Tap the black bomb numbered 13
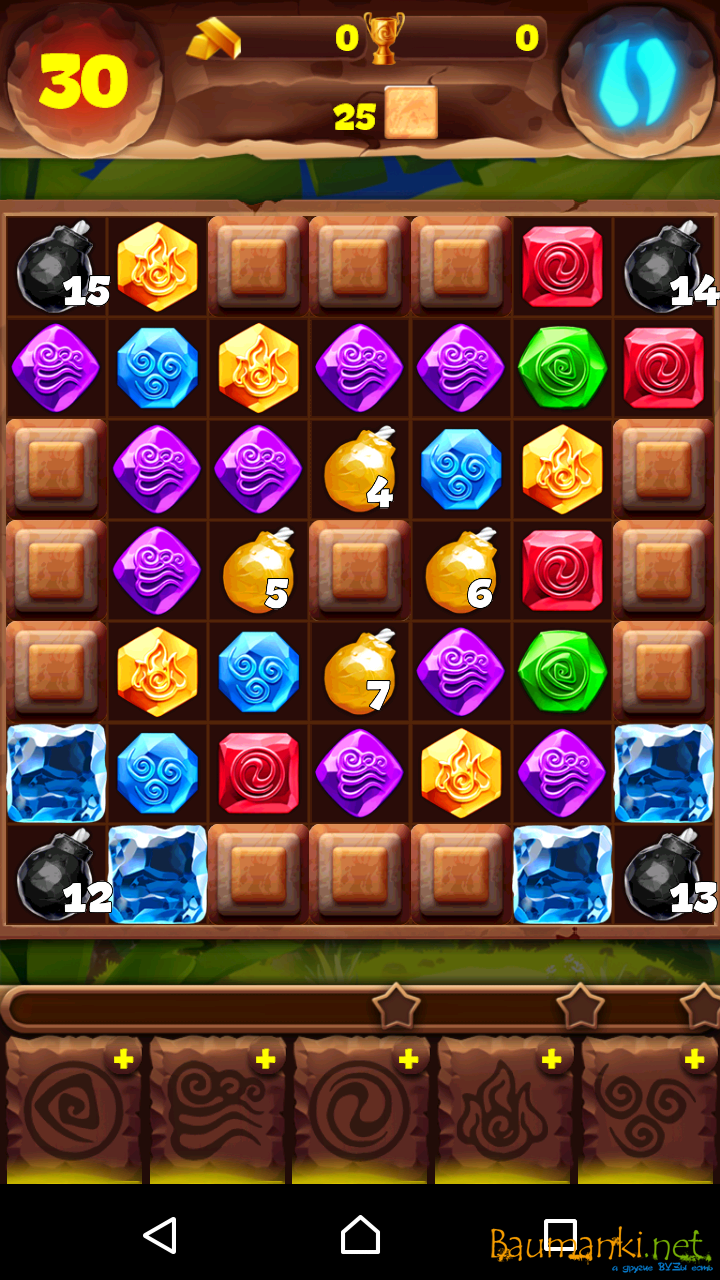 pos(663,874)
